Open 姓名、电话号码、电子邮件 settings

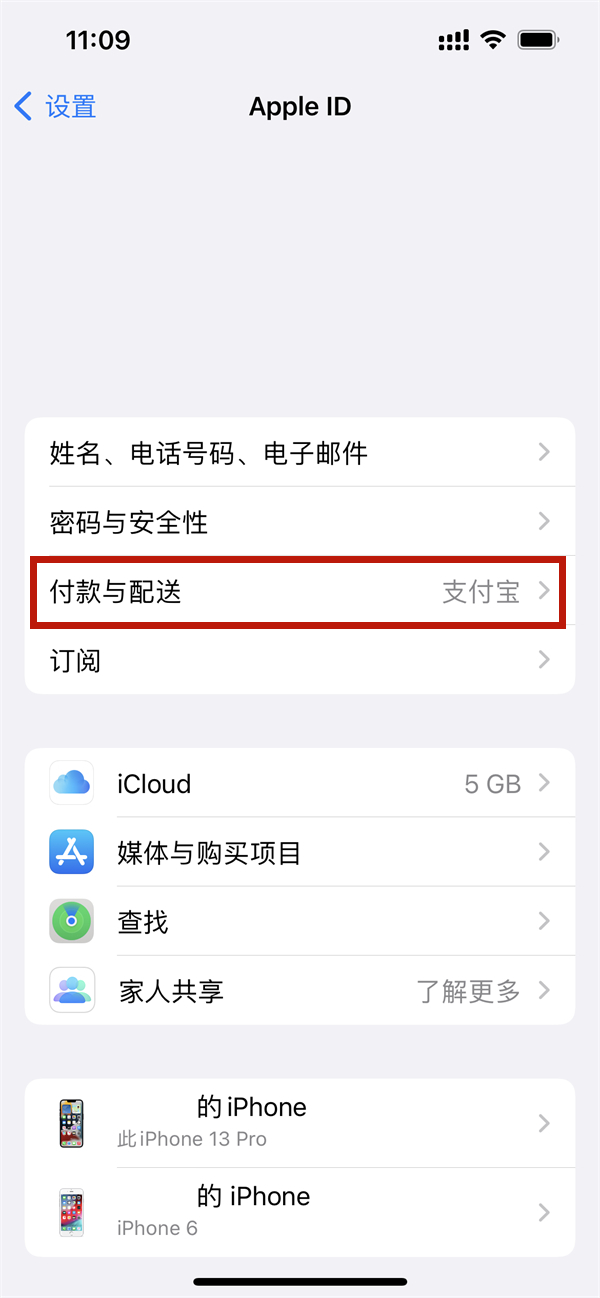(299, 453)
